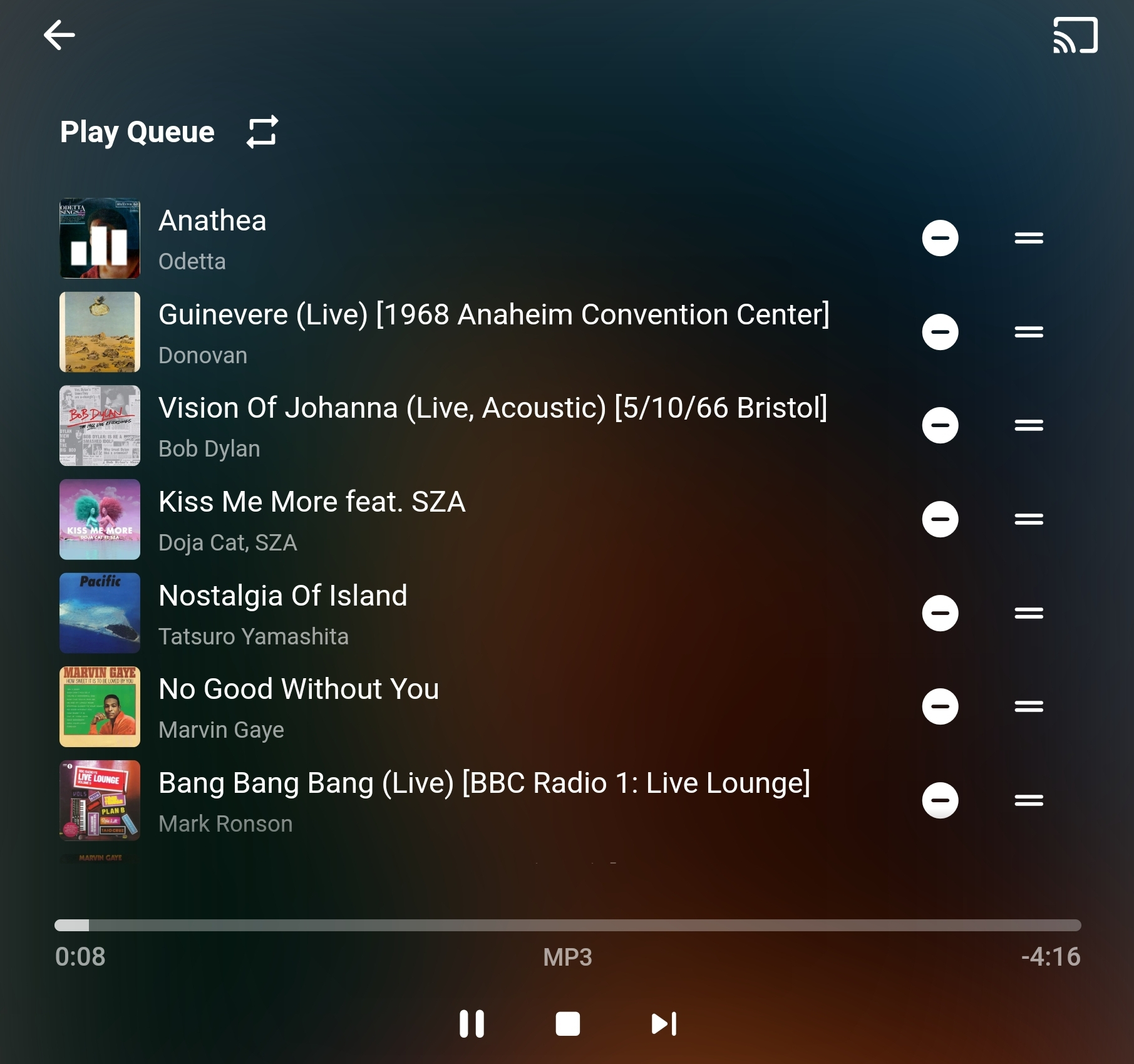
Task: Pause the current song
Action: click(x=472, y=1024)
